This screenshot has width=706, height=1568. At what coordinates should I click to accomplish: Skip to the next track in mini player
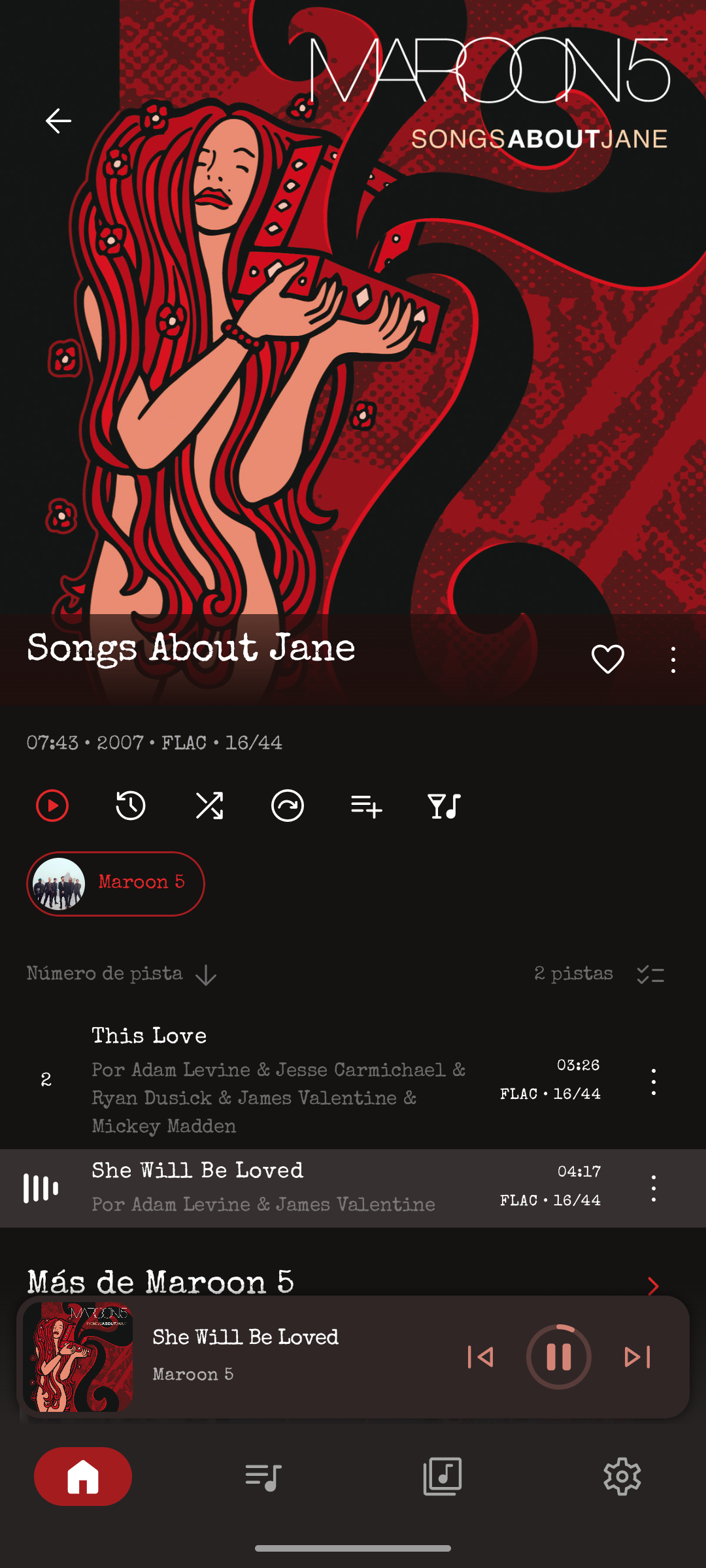[x=637, y=1357]
